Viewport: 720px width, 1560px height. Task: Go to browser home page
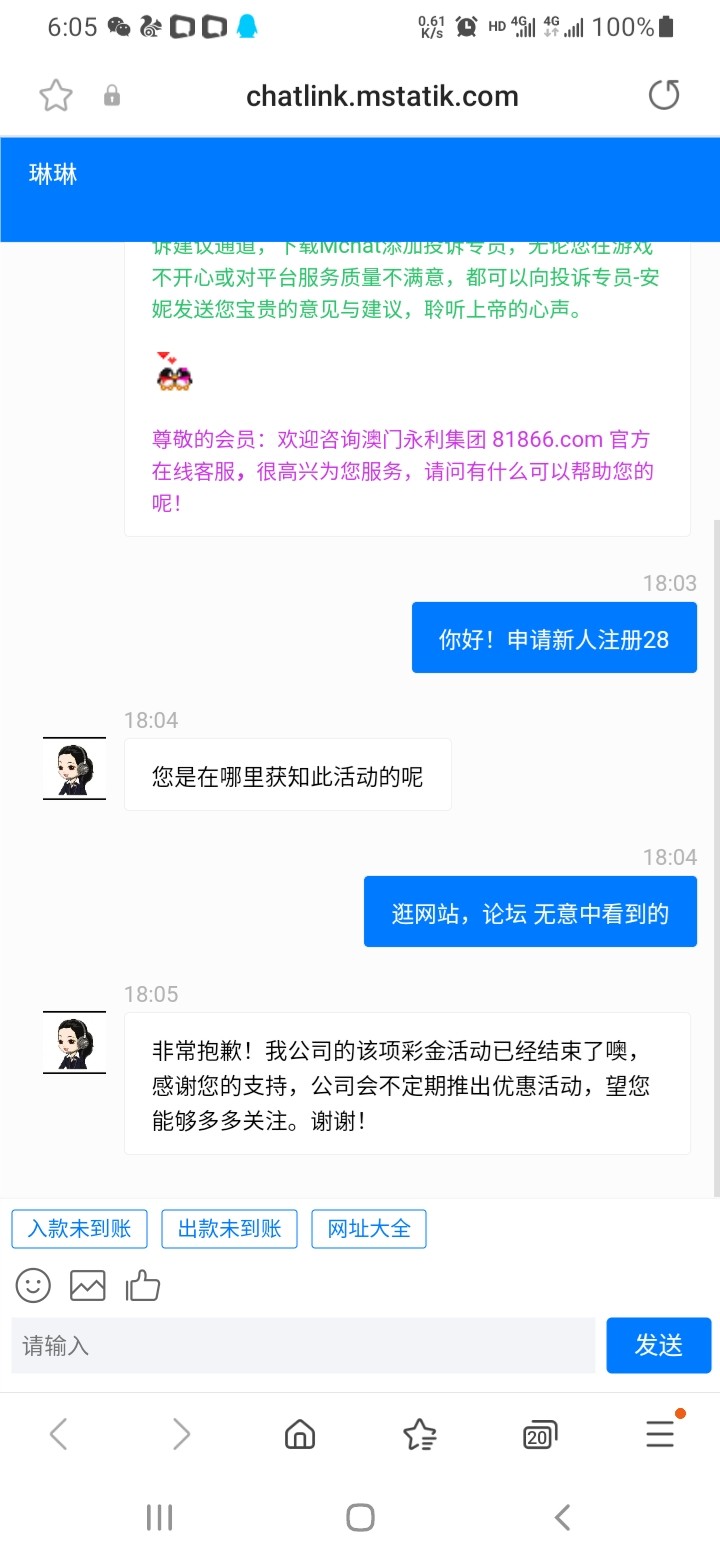[x=299, y=1434]
